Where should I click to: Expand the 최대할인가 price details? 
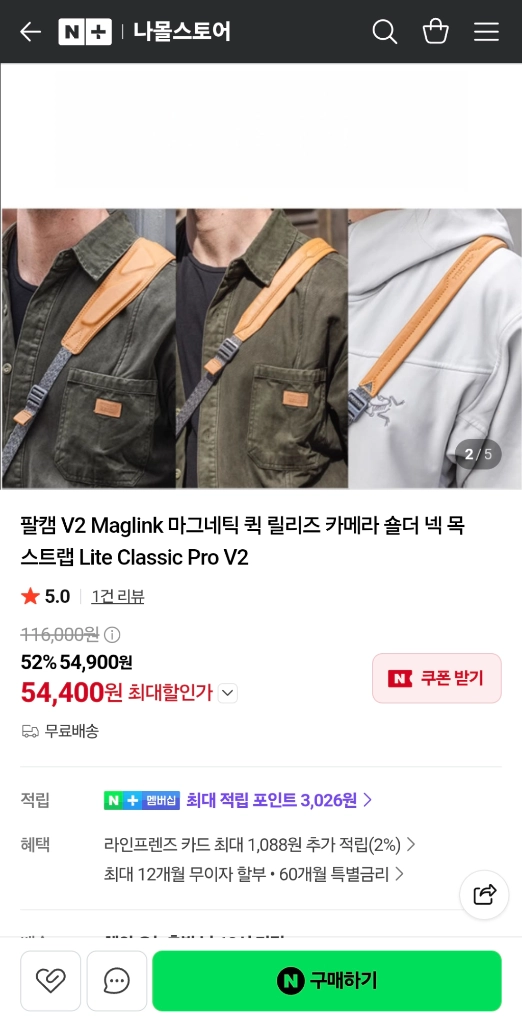[x=227, y=693]
